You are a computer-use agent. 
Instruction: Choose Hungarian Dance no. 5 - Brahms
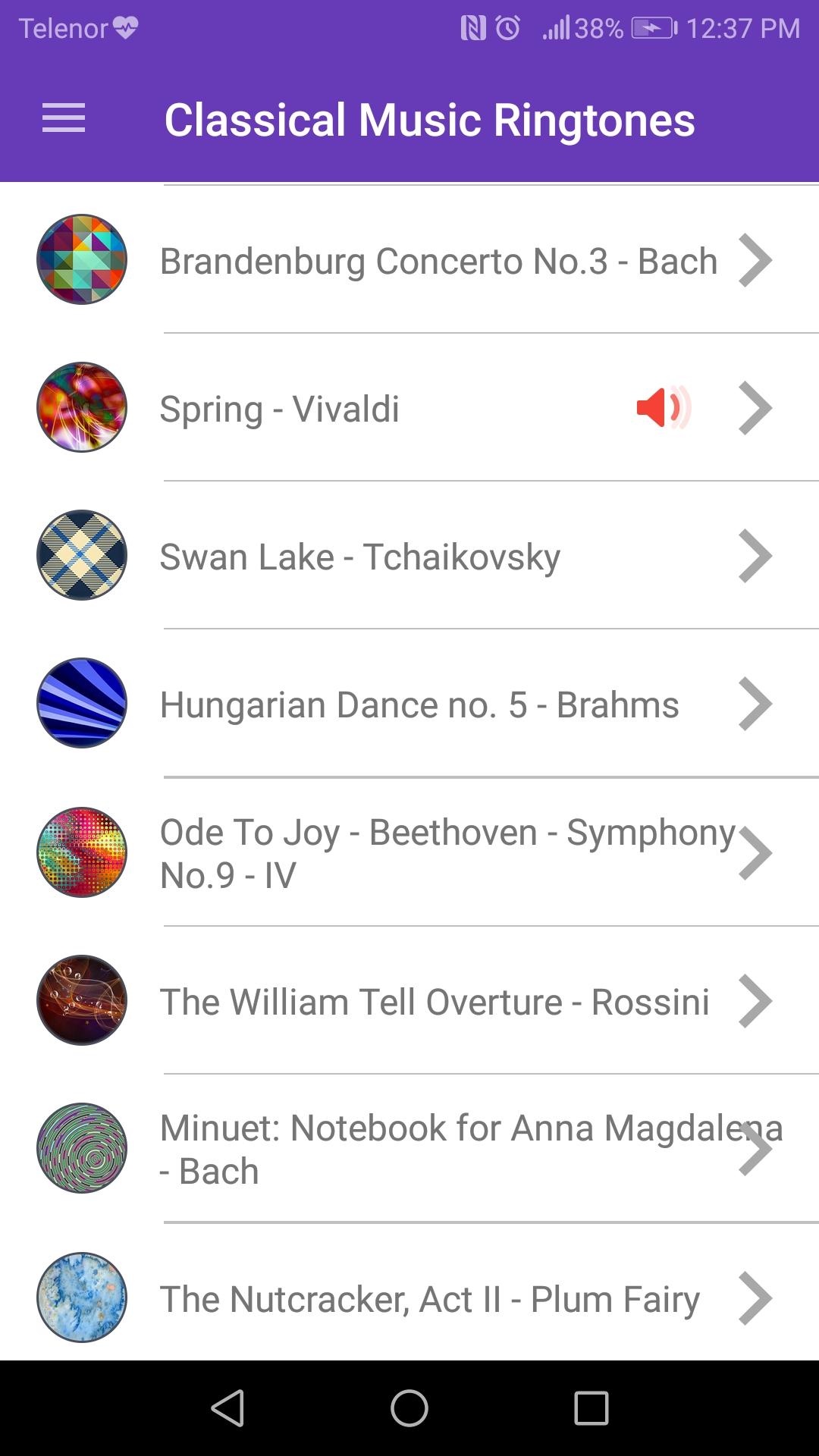pos(419,704)
